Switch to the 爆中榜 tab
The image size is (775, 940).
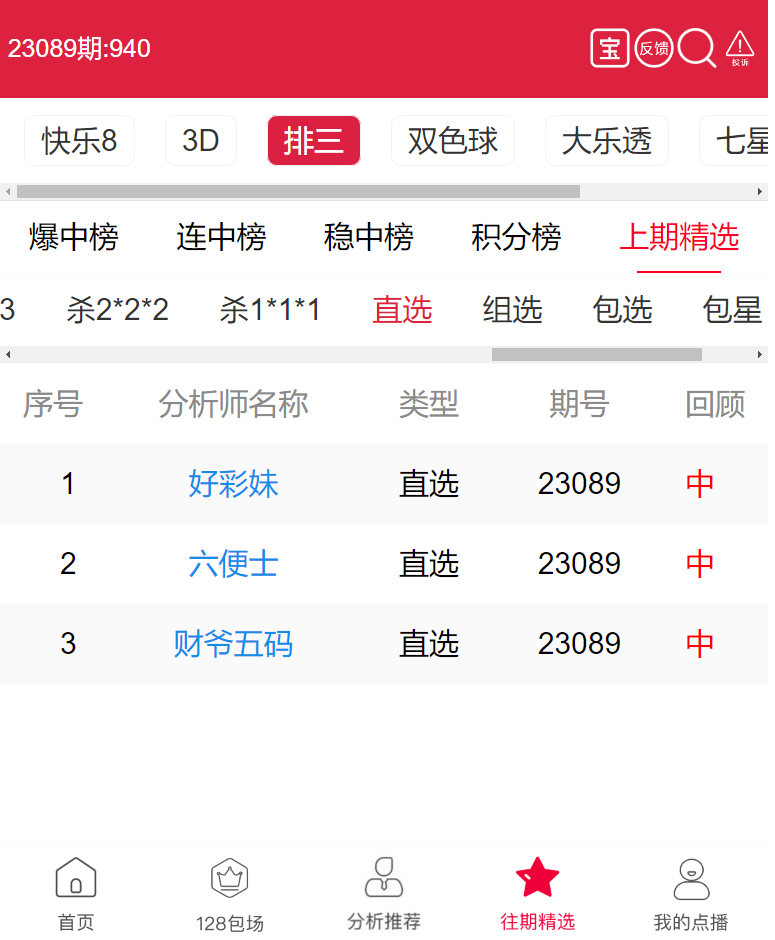tap(73, 237)
